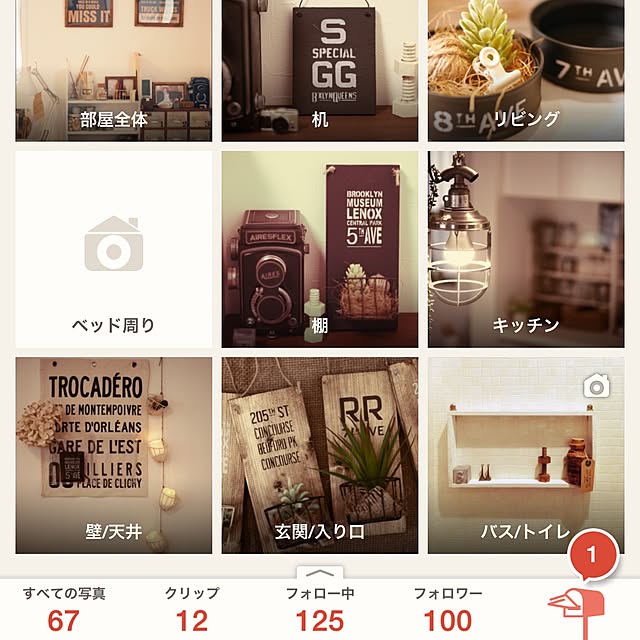Open the リビング photo category
This screenshot has width=640, height=640.
pos(526,70)
